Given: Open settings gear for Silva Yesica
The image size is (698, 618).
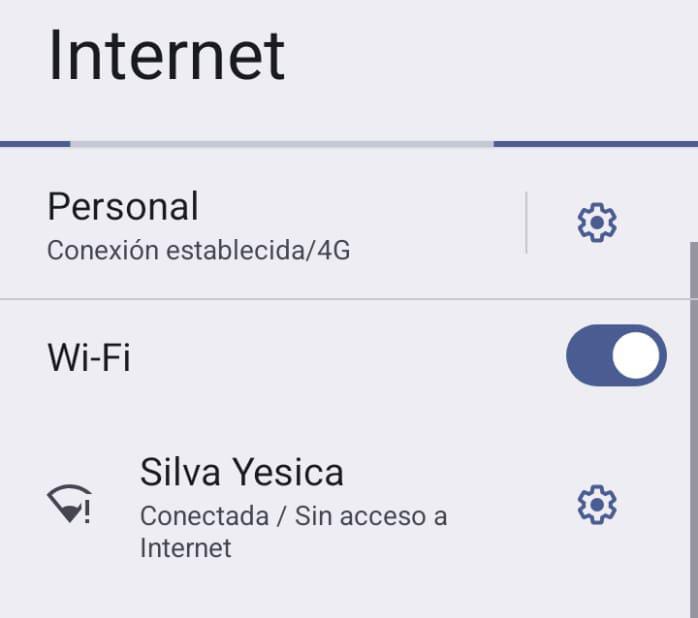Looking at the screenshot, I should [597, 505].
